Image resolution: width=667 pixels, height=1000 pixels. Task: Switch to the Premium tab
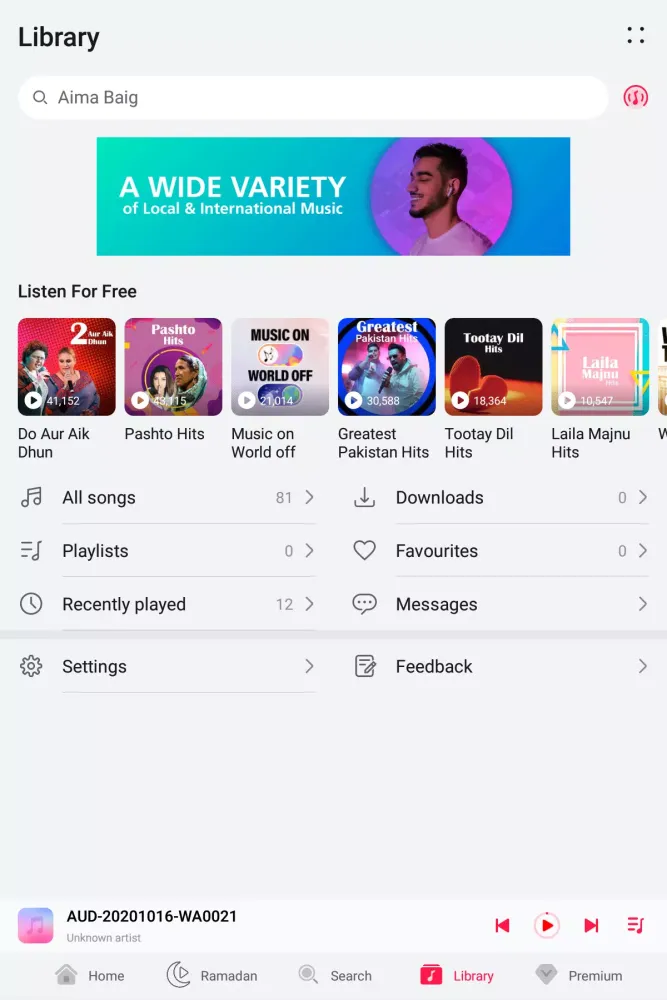tap(578, 976)
